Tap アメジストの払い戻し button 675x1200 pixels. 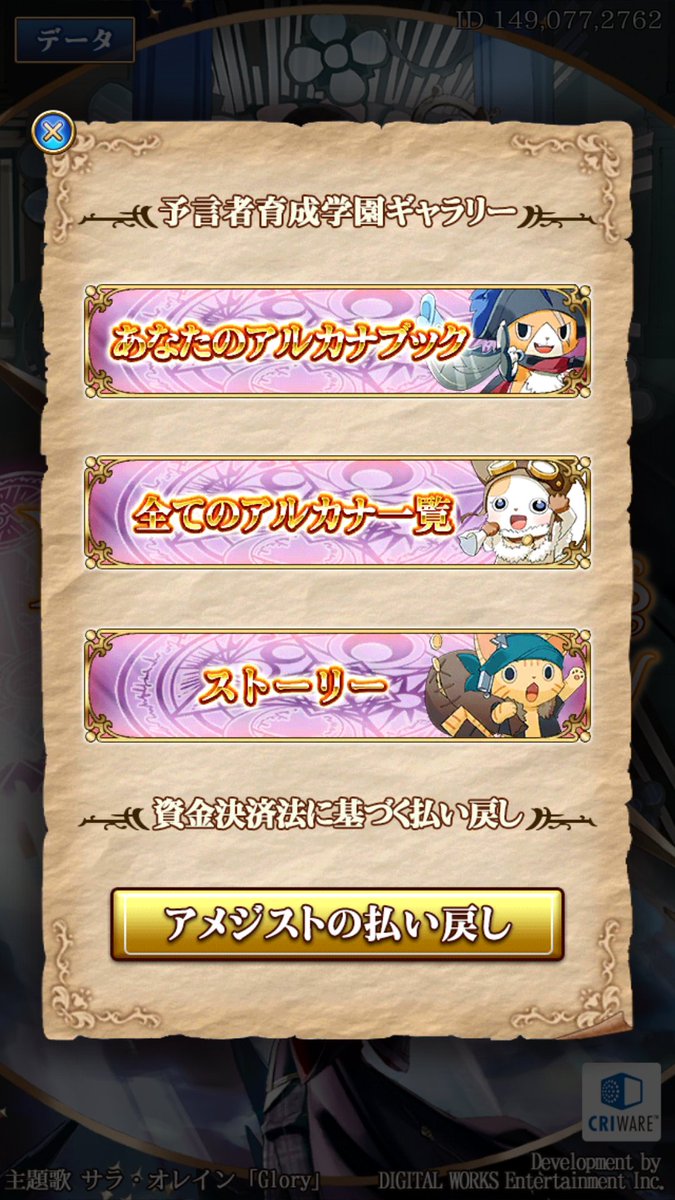(x=337, y=924)
